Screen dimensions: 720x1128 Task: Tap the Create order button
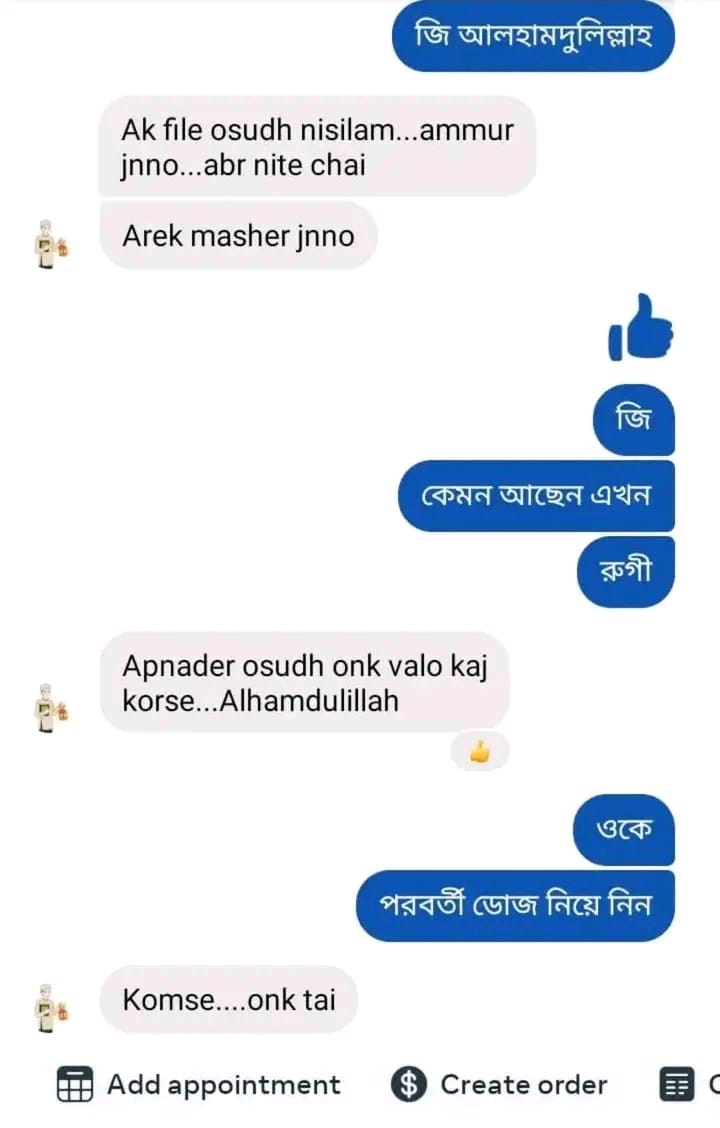499,1085
